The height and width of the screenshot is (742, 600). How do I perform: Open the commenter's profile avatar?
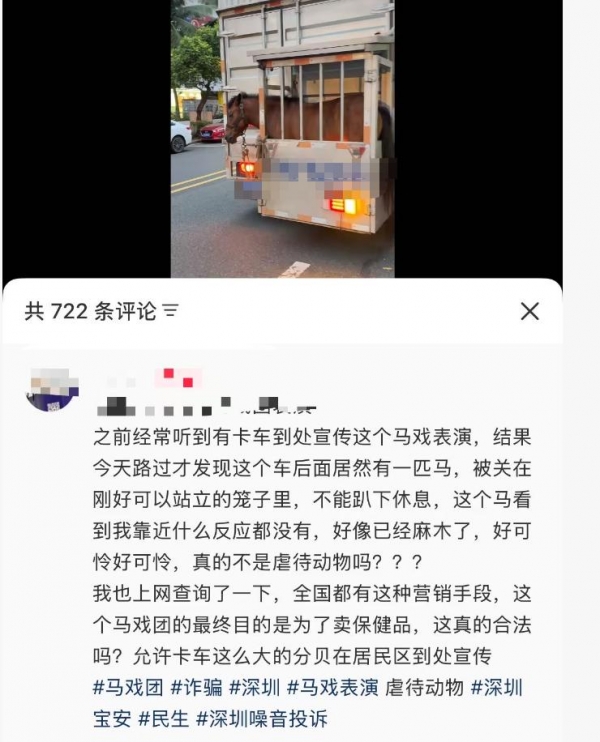point(52,390)
